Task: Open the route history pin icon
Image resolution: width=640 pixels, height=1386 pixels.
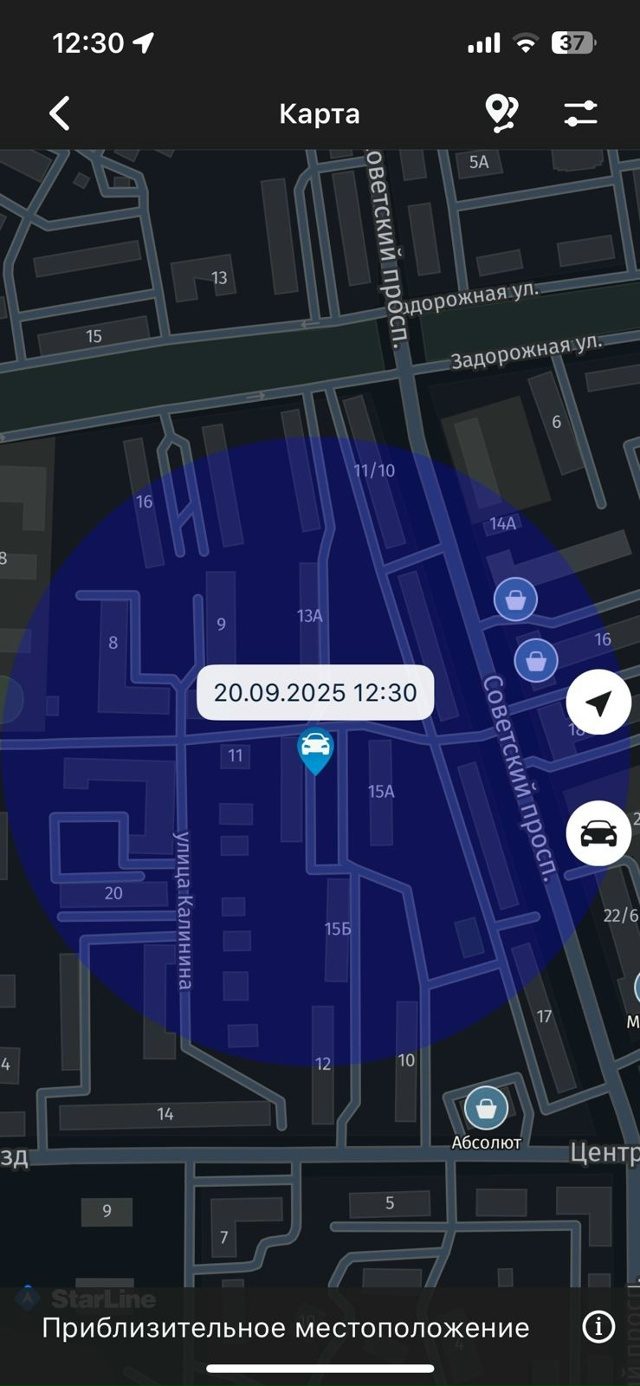Action: click(x=501, y=114)
